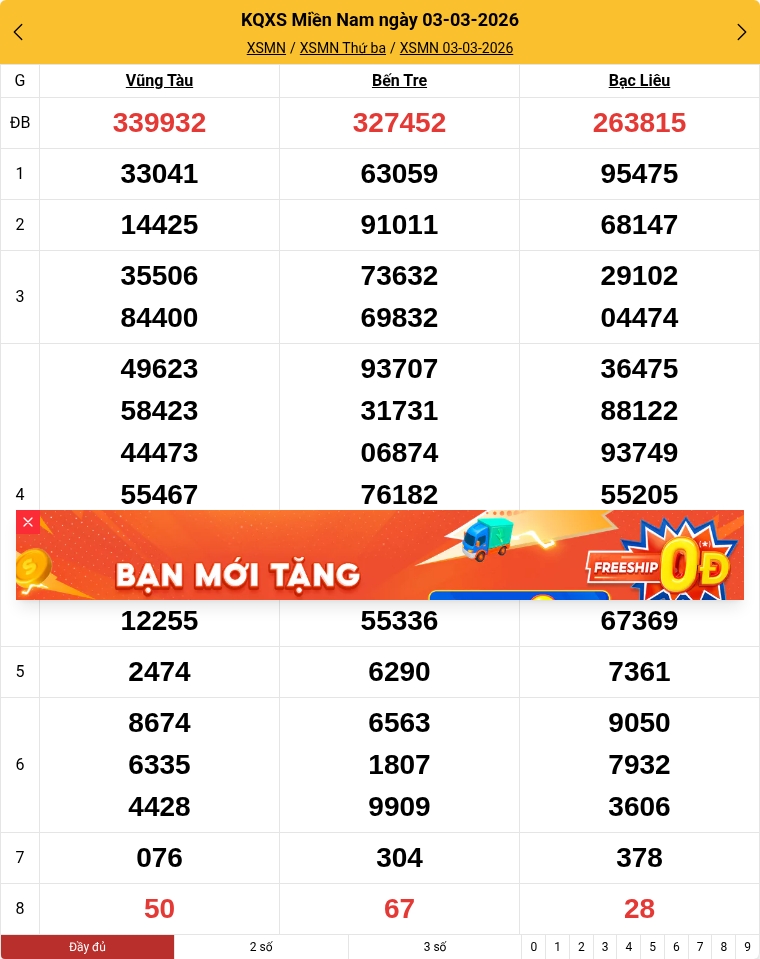This screenshot has width=760, height=959.
Task: Open the XSMN link
Action: click(x=266, y=48)
